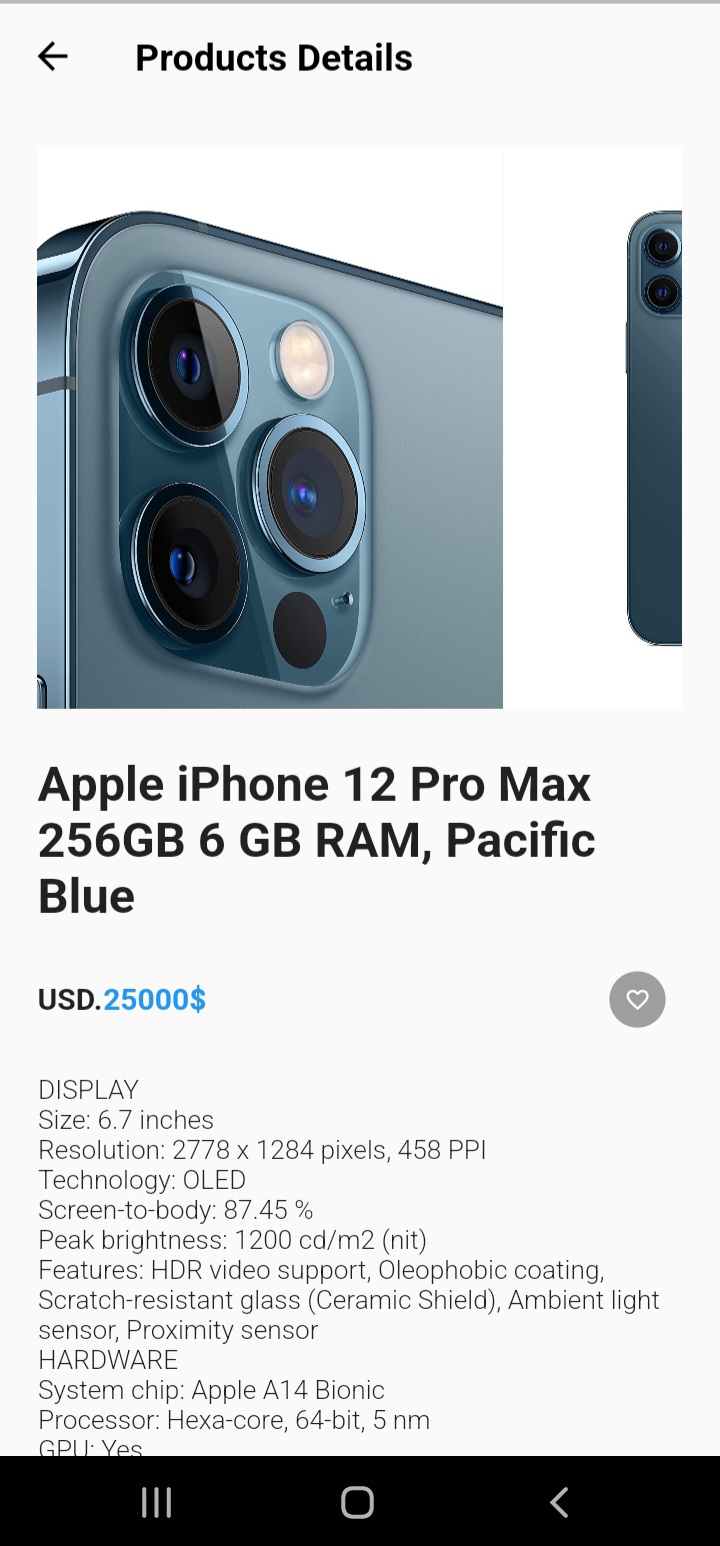
Task: View the second product photo
Action: click(x=654, y=428)
